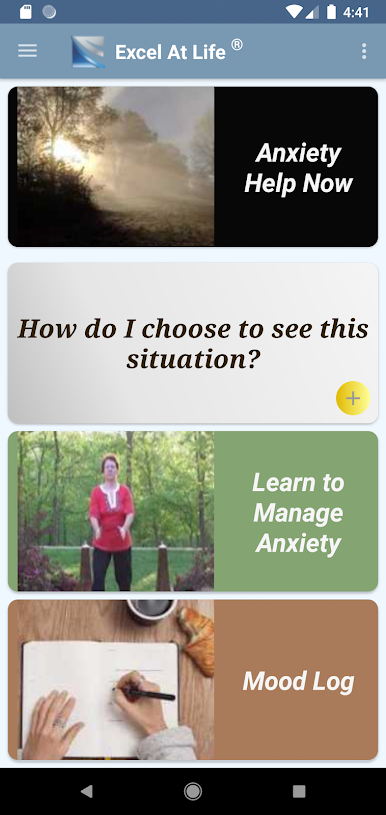Go back using the system back button
386x815 pixels.
click(x=87, y=791)
